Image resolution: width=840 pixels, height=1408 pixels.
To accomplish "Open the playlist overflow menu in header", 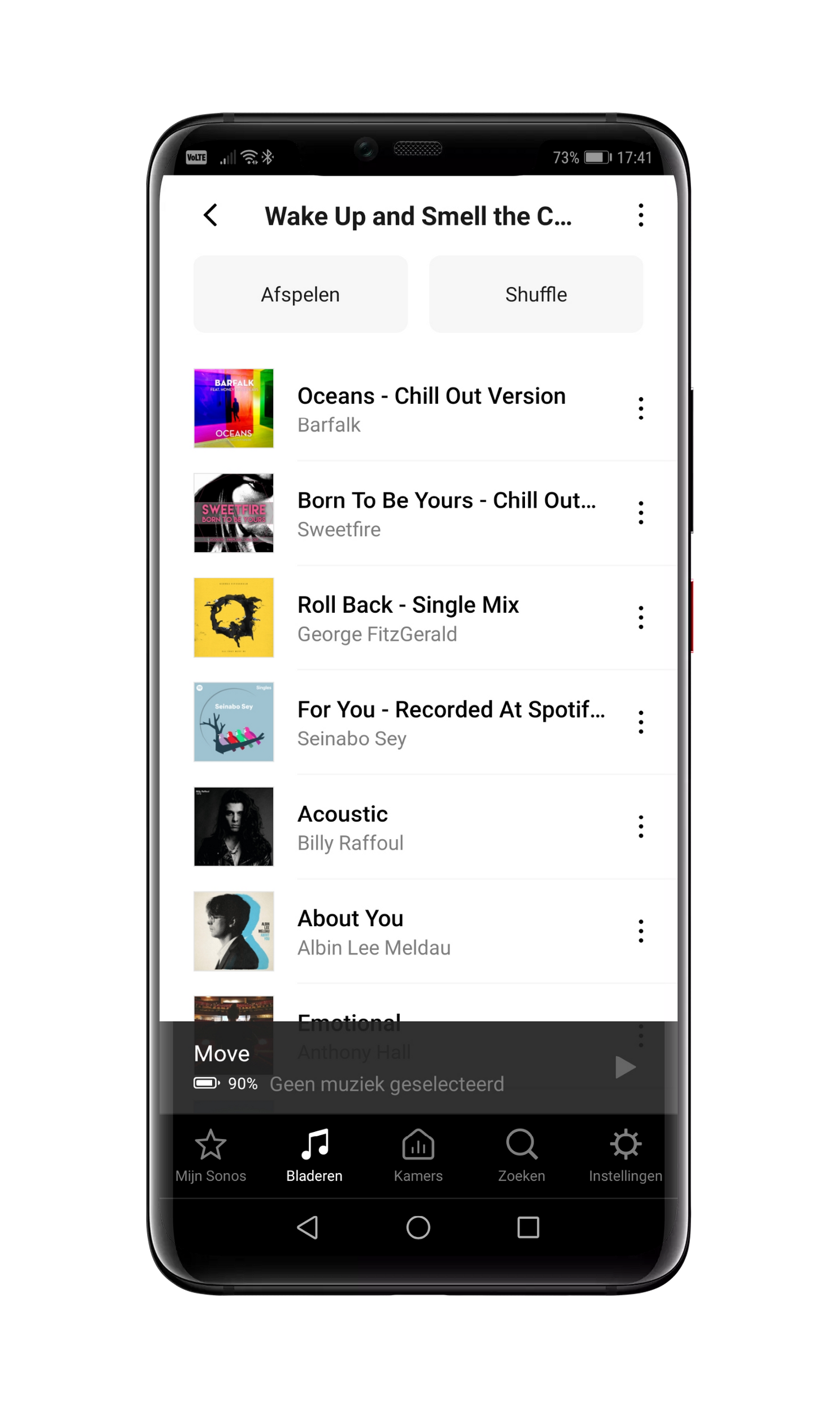I will pos(640,215).
